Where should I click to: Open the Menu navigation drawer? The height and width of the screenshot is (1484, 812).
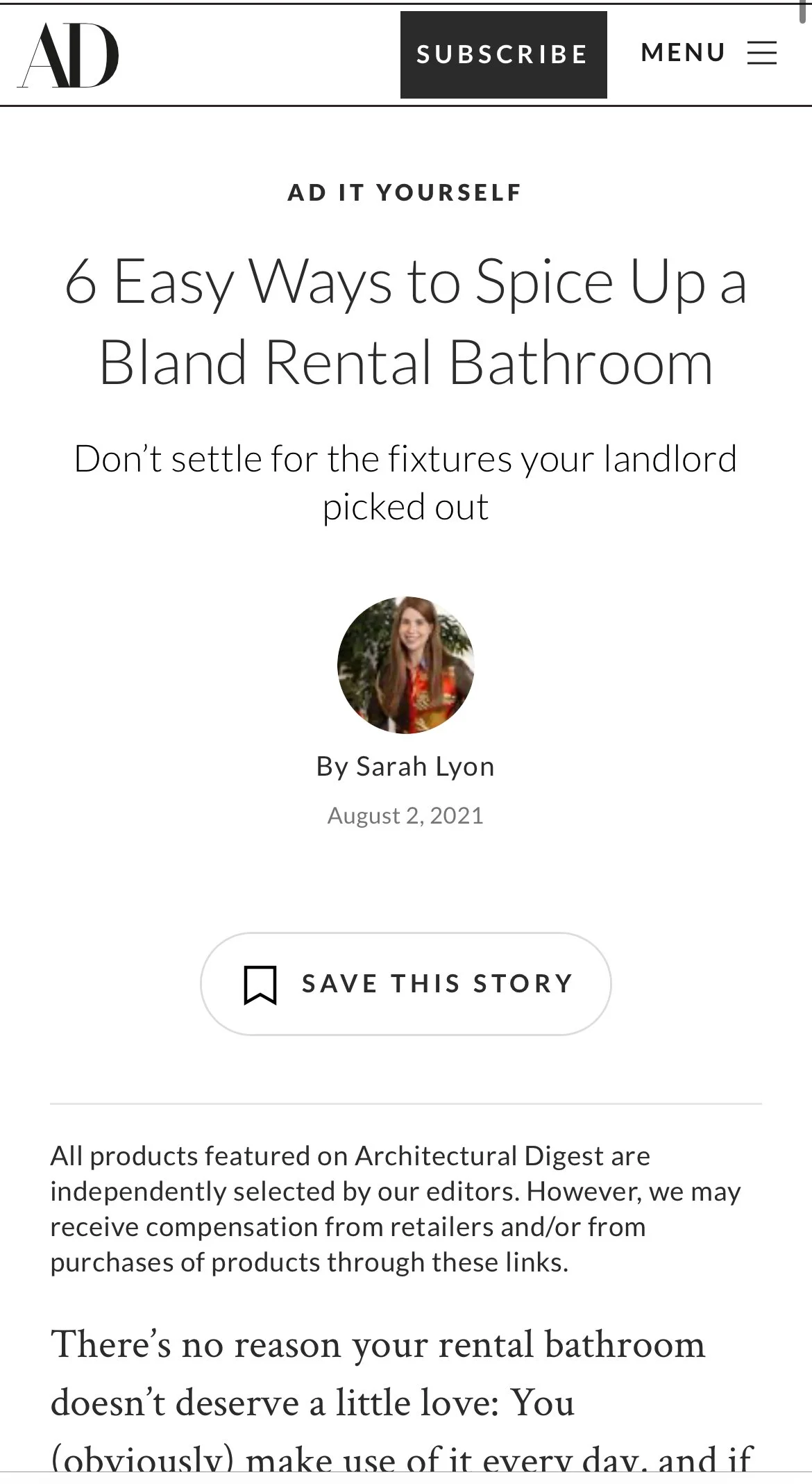708,53
